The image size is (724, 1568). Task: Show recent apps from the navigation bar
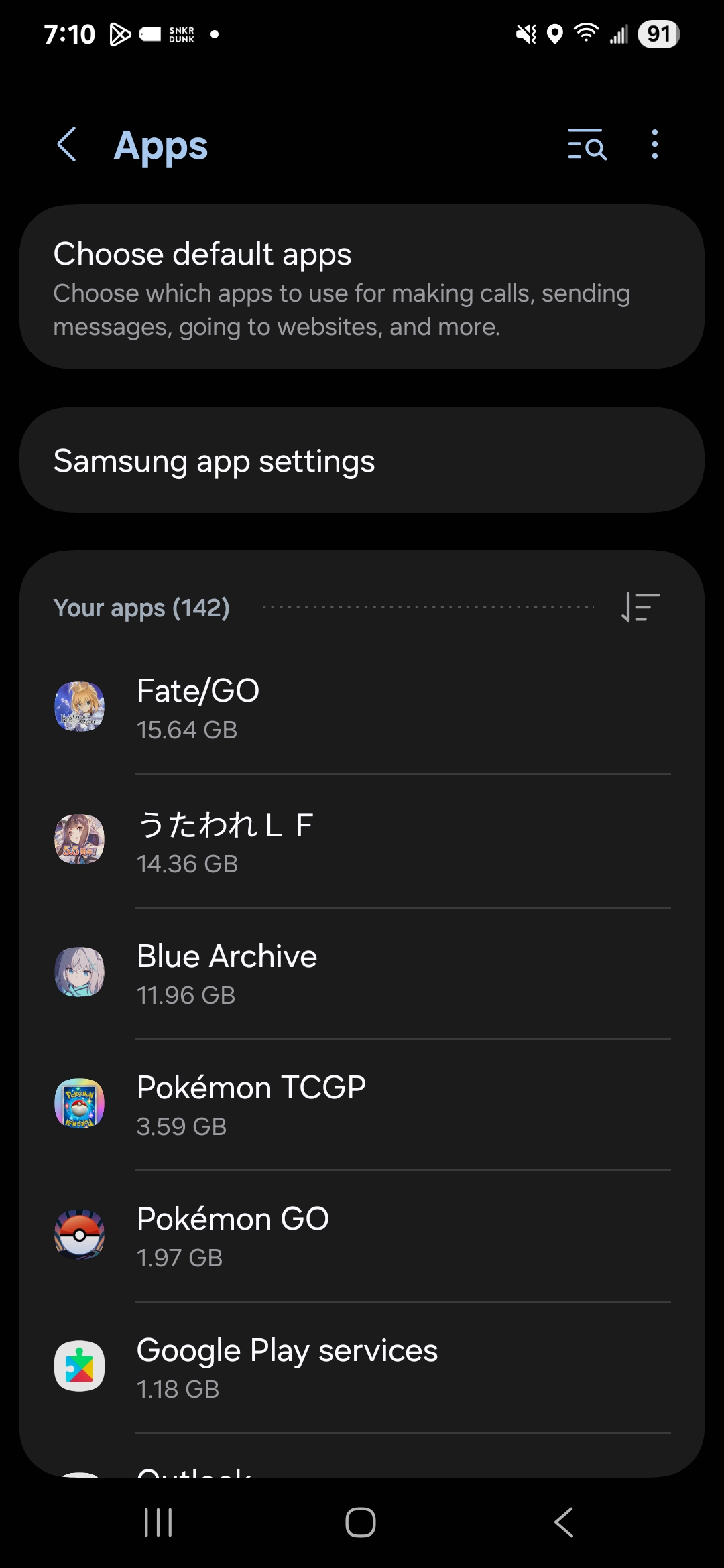159,1522
